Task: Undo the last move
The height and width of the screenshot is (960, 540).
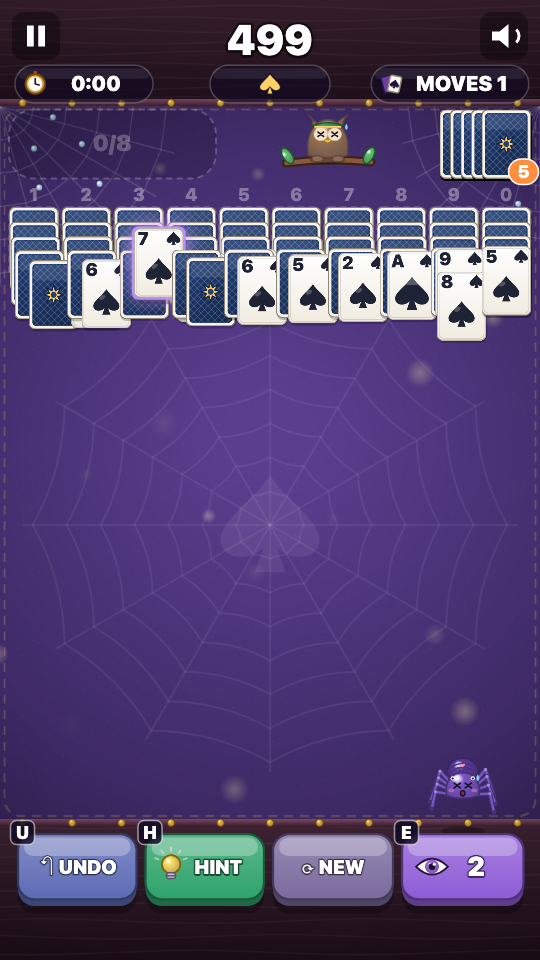Action: click(x=77, y=868)
